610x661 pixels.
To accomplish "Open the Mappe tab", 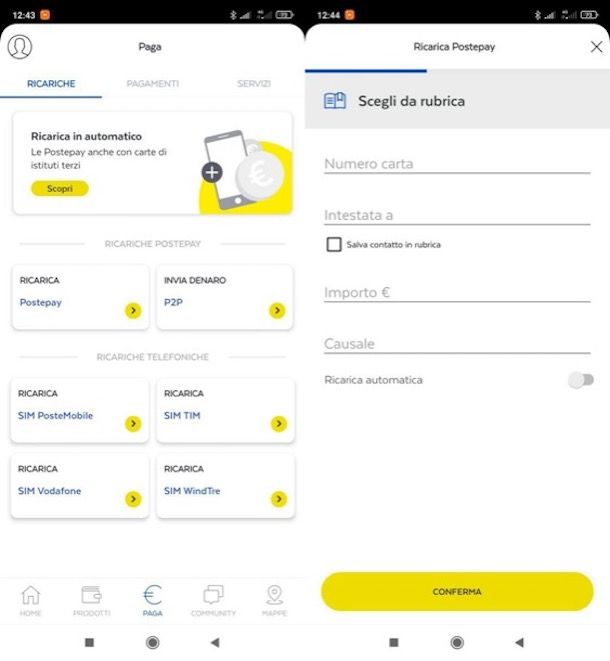I will click(x=274, y=600).
